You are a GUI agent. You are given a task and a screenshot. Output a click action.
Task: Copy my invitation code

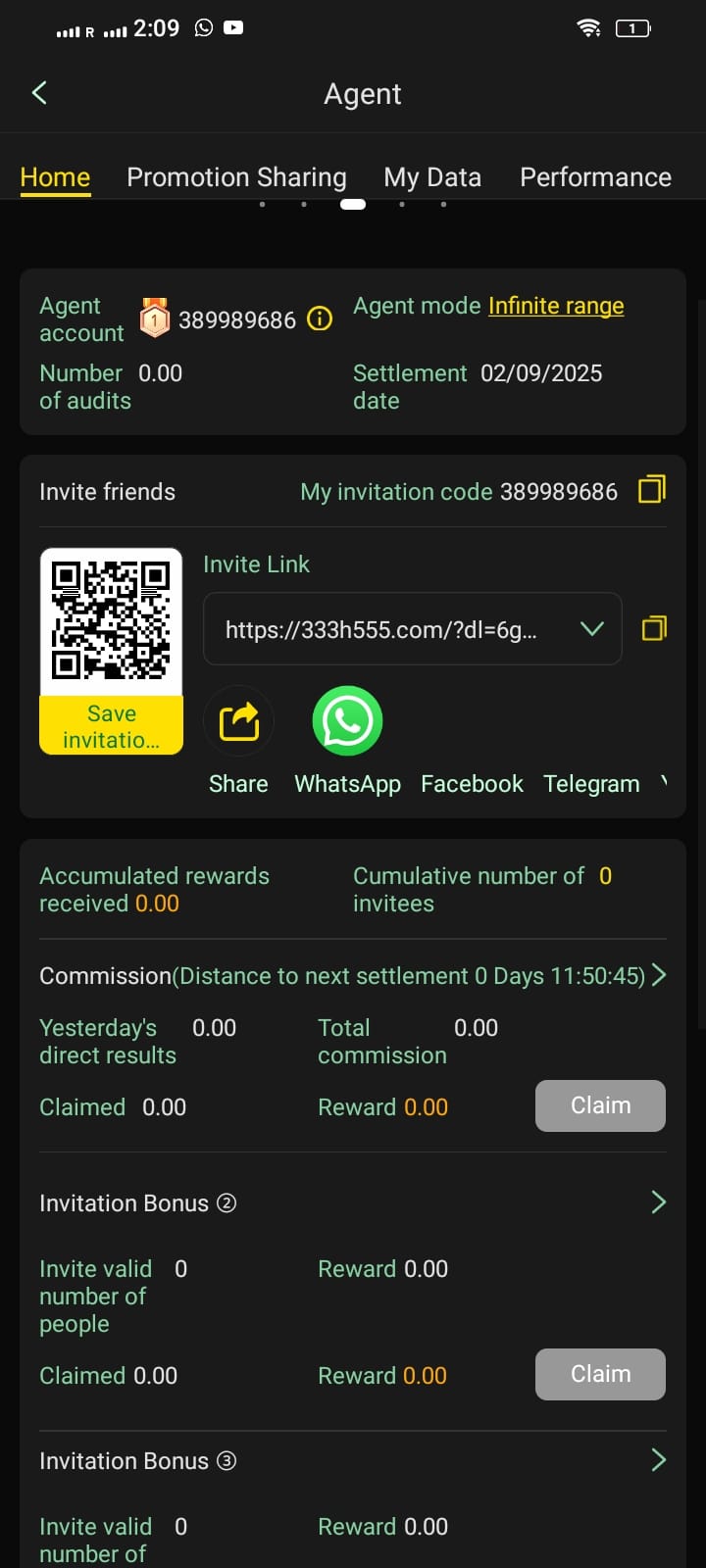click(x=652, y=489)
